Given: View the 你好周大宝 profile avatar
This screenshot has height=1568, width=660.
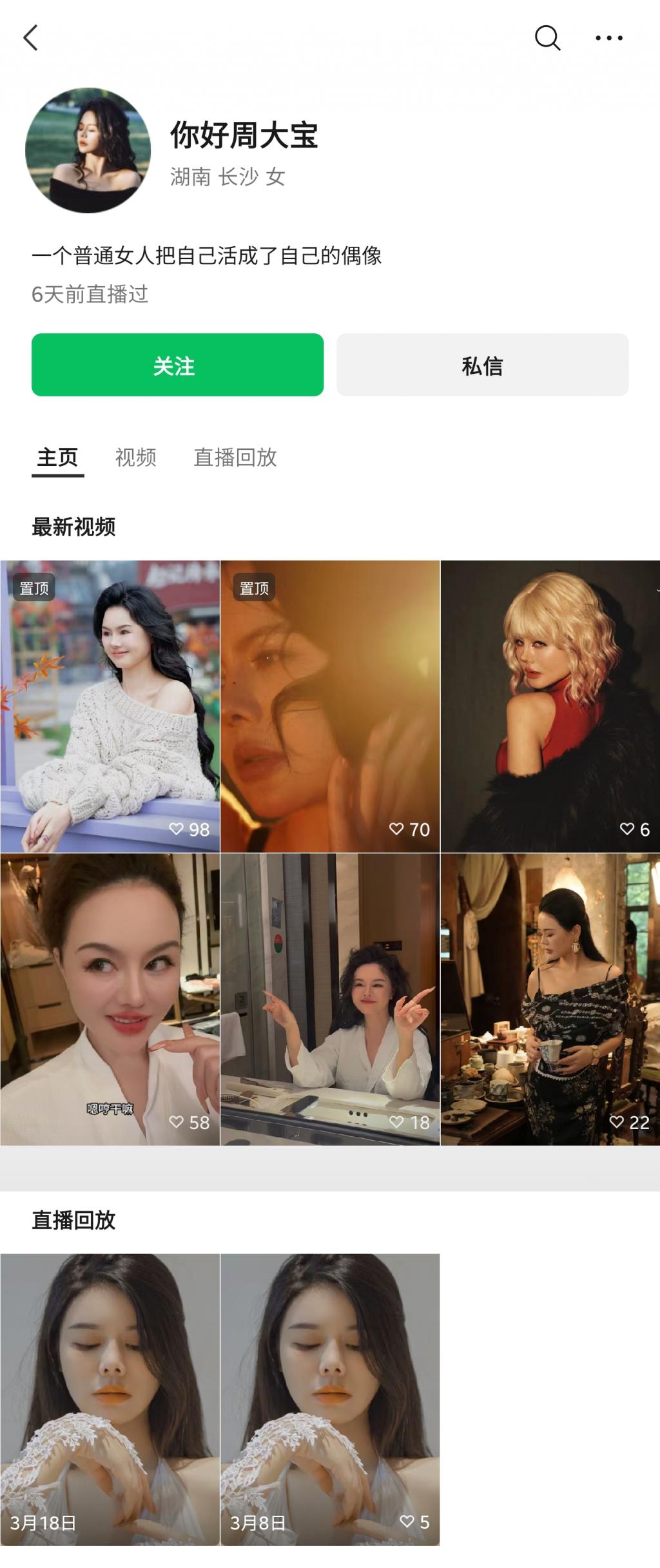Looking at the screenshot, I should point(88,150).
